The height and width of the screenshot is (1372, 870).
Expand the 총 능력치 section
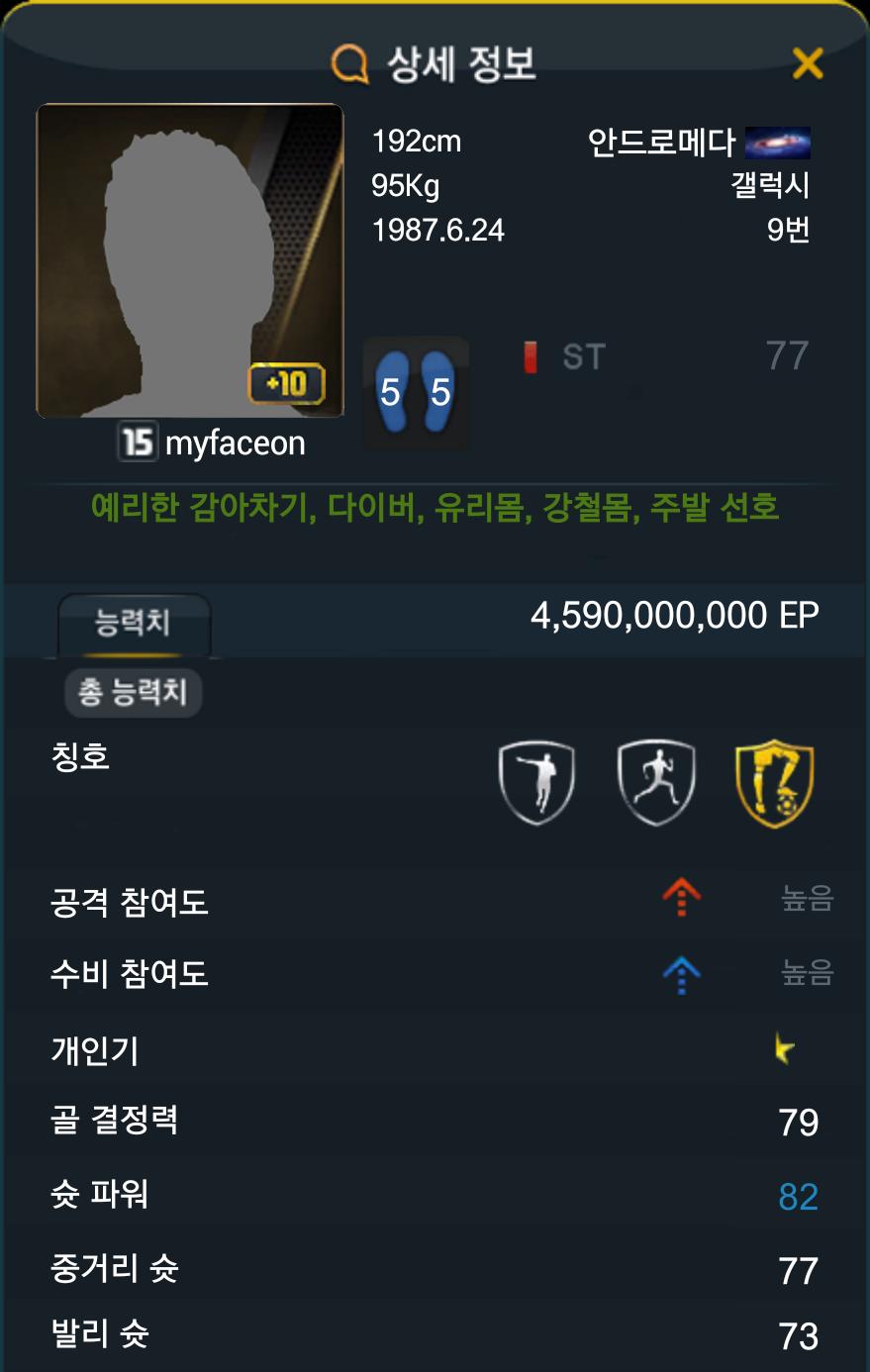pyautogui.click(x=133, y=693)
